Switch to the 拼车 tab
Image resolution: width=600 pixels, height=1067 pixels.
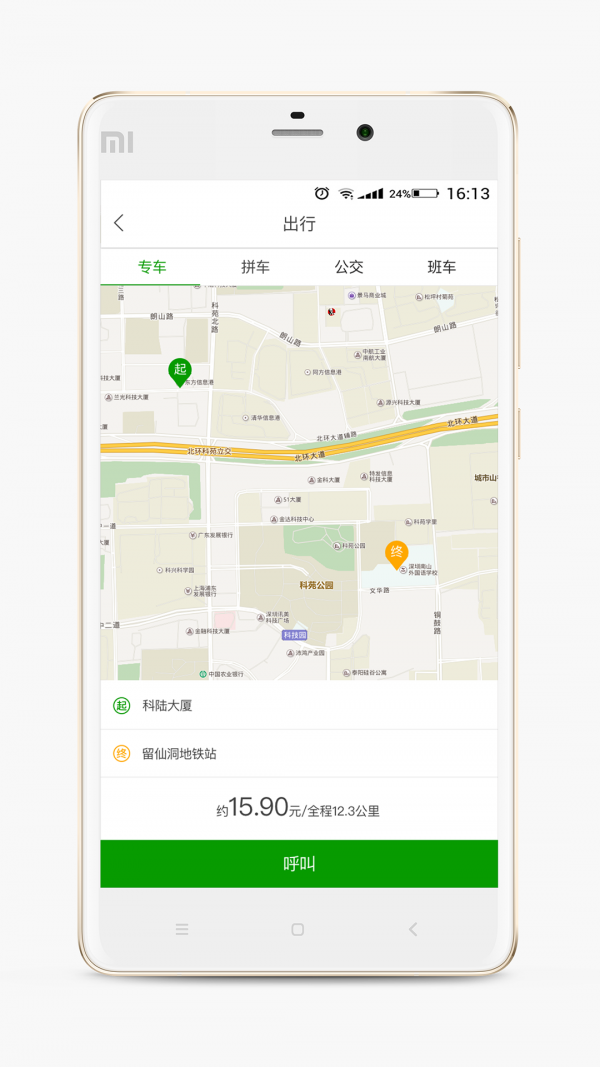pyautogui.click(x=255, y=267)
